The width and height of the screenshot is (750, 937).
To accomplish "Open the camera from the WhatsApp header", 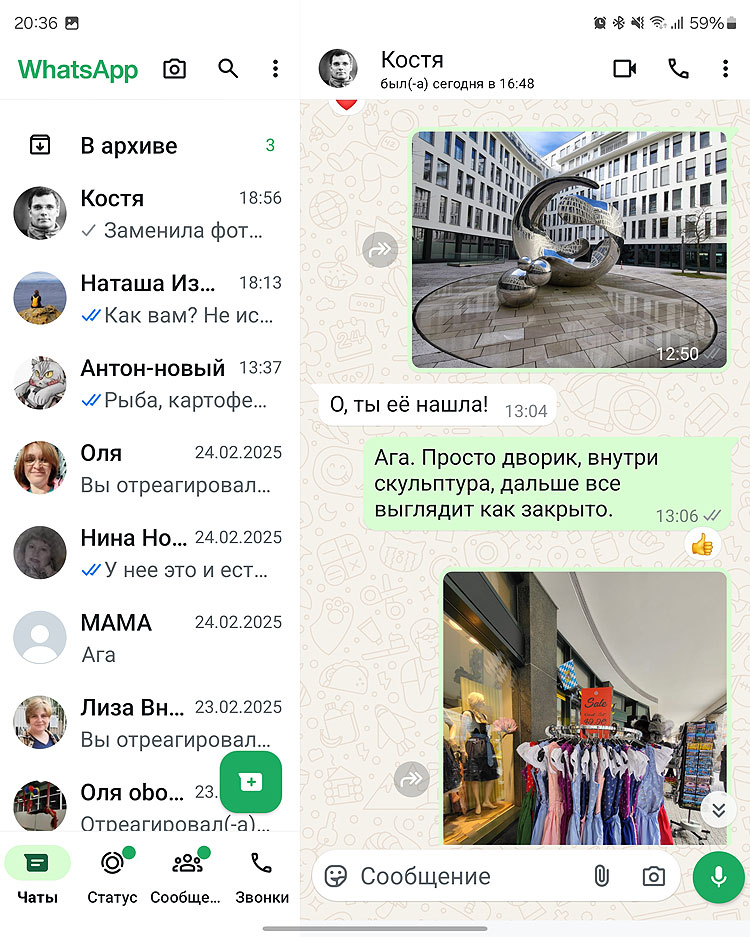I will tap(175, 69).
